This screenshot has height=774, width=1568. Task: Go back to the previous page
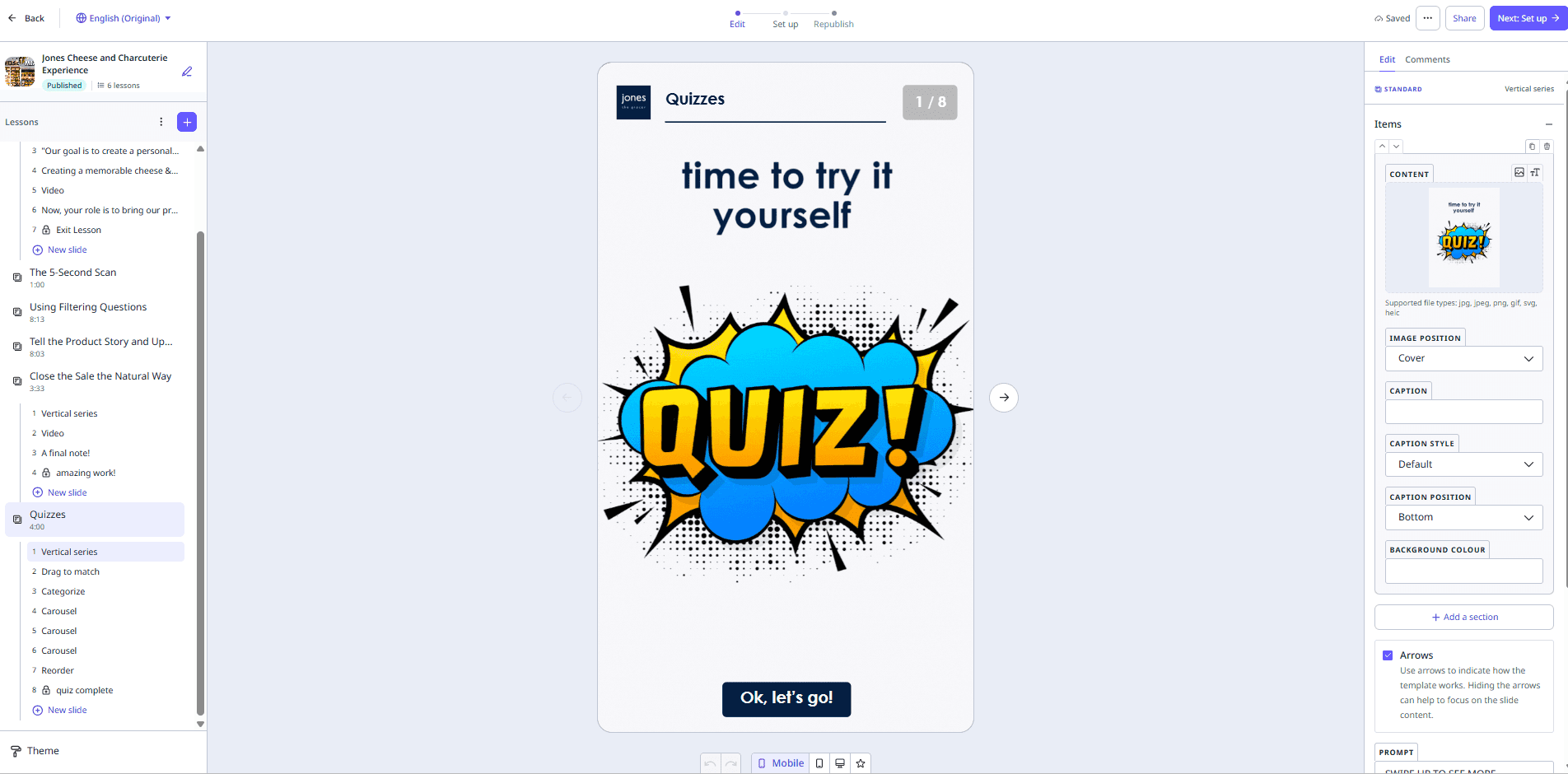pyautogui.click(x=26, y=18)
